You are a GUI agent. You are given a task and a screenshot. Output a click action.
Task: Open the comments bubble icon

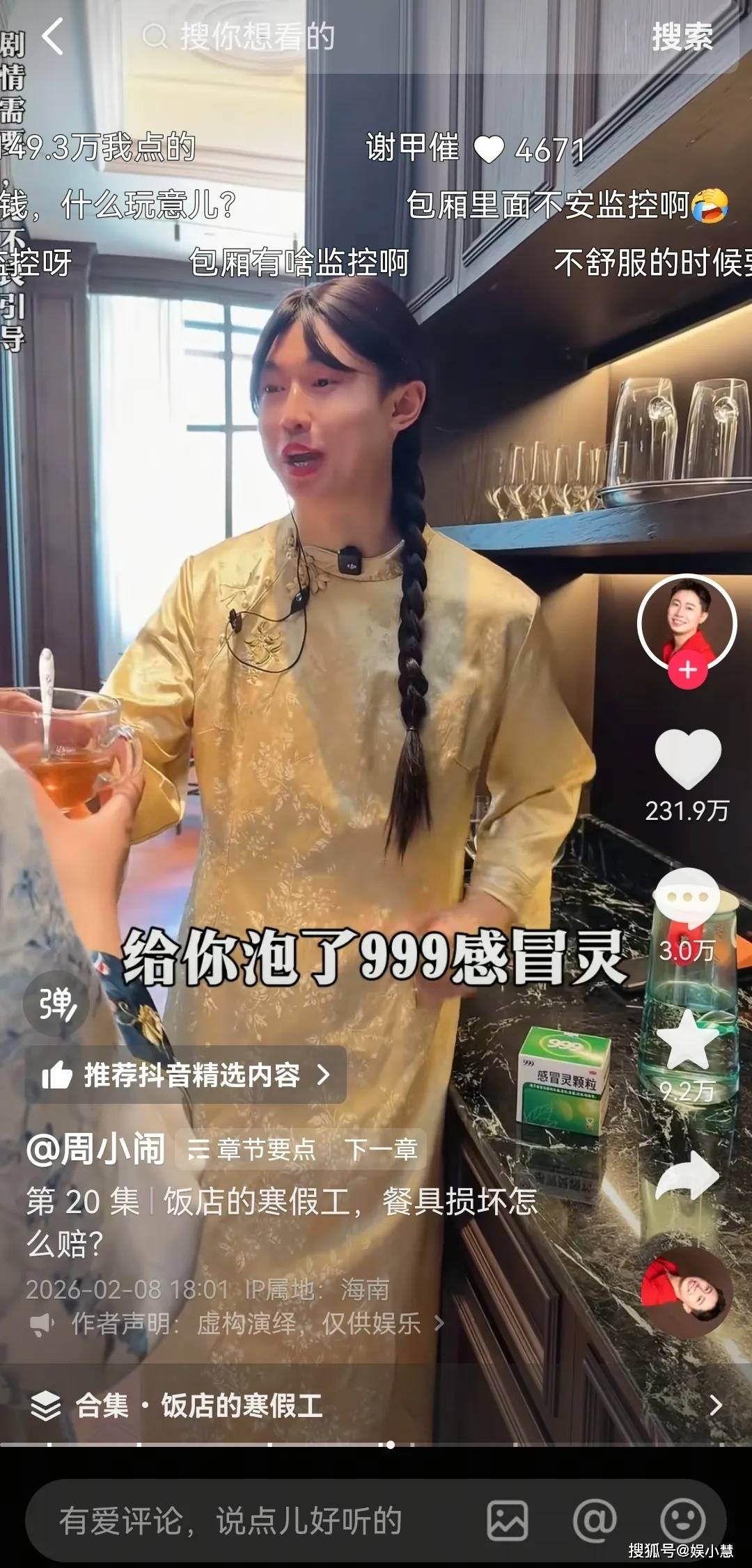[687, 897]
